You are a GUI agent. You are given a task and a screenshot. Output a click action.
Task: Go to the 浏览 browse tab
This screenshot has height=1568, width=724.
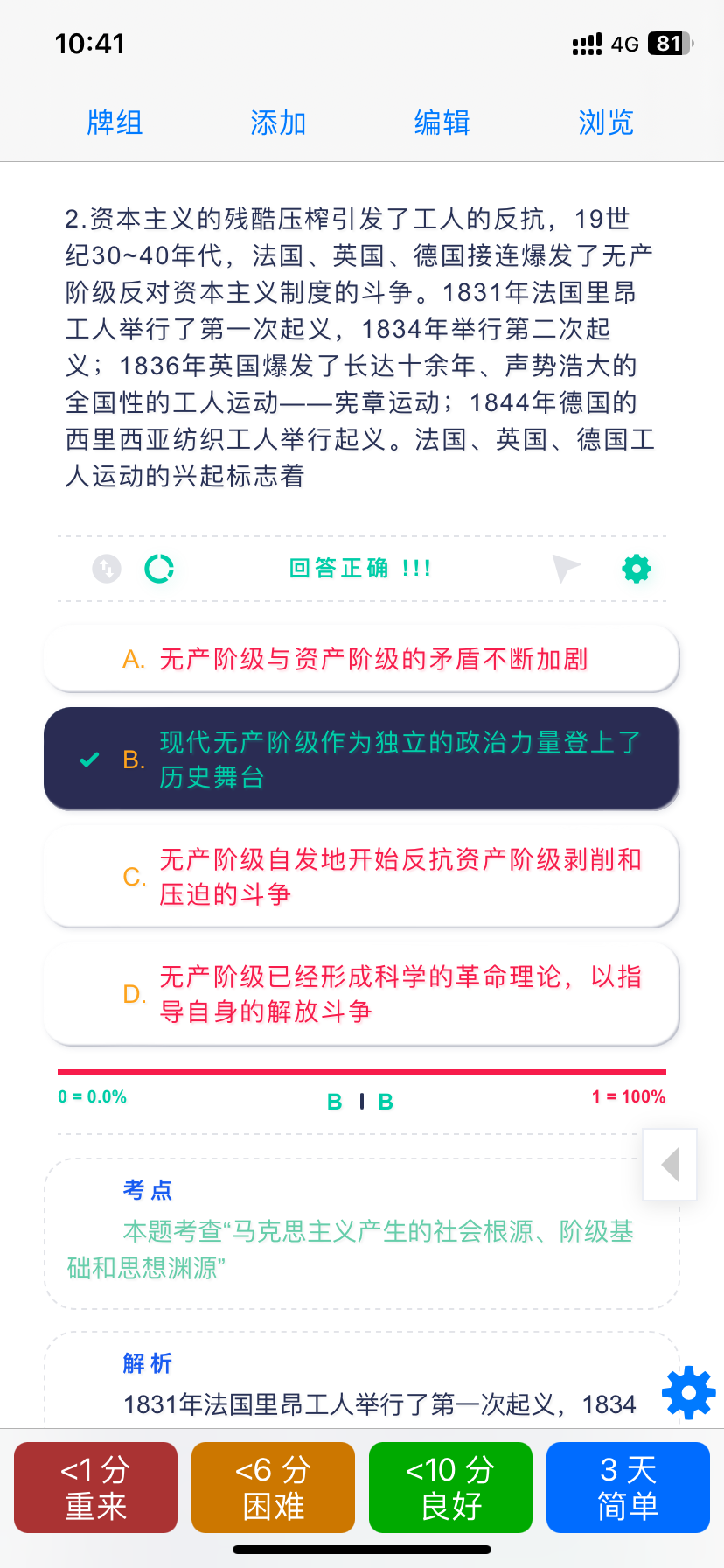pyautogui.click(x=605, y=122)
